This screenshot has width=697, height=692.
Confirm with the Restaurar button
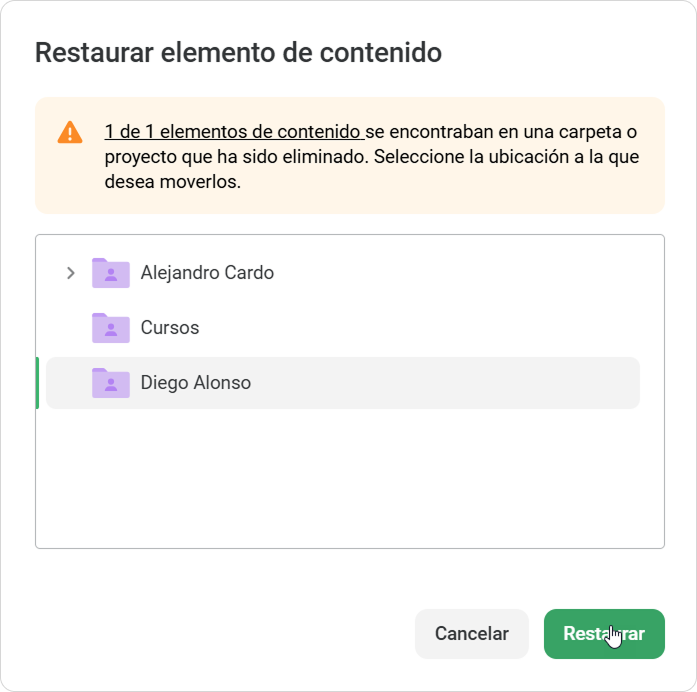click(x=604, y=634)
